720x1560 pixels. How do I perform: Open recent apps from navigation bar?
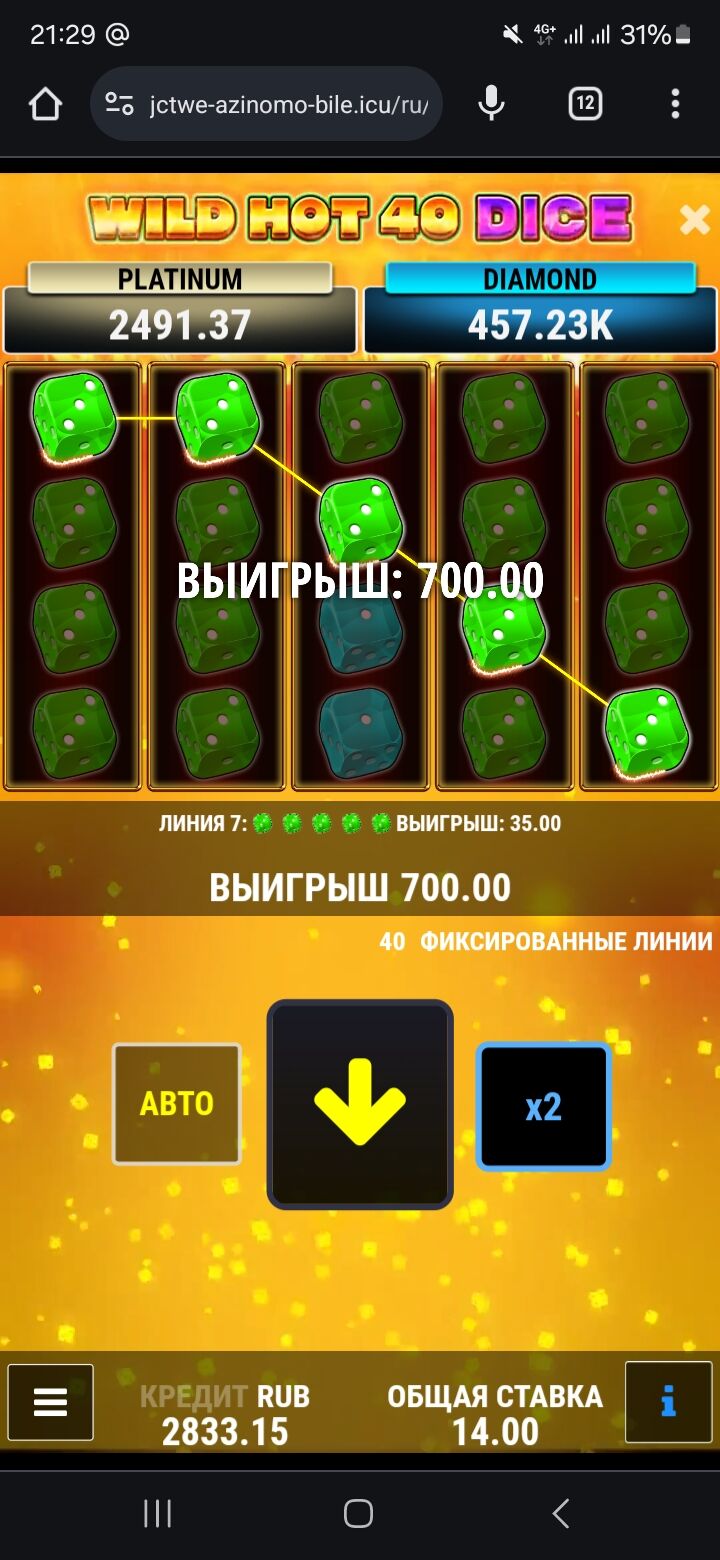tap(157, 1513)
